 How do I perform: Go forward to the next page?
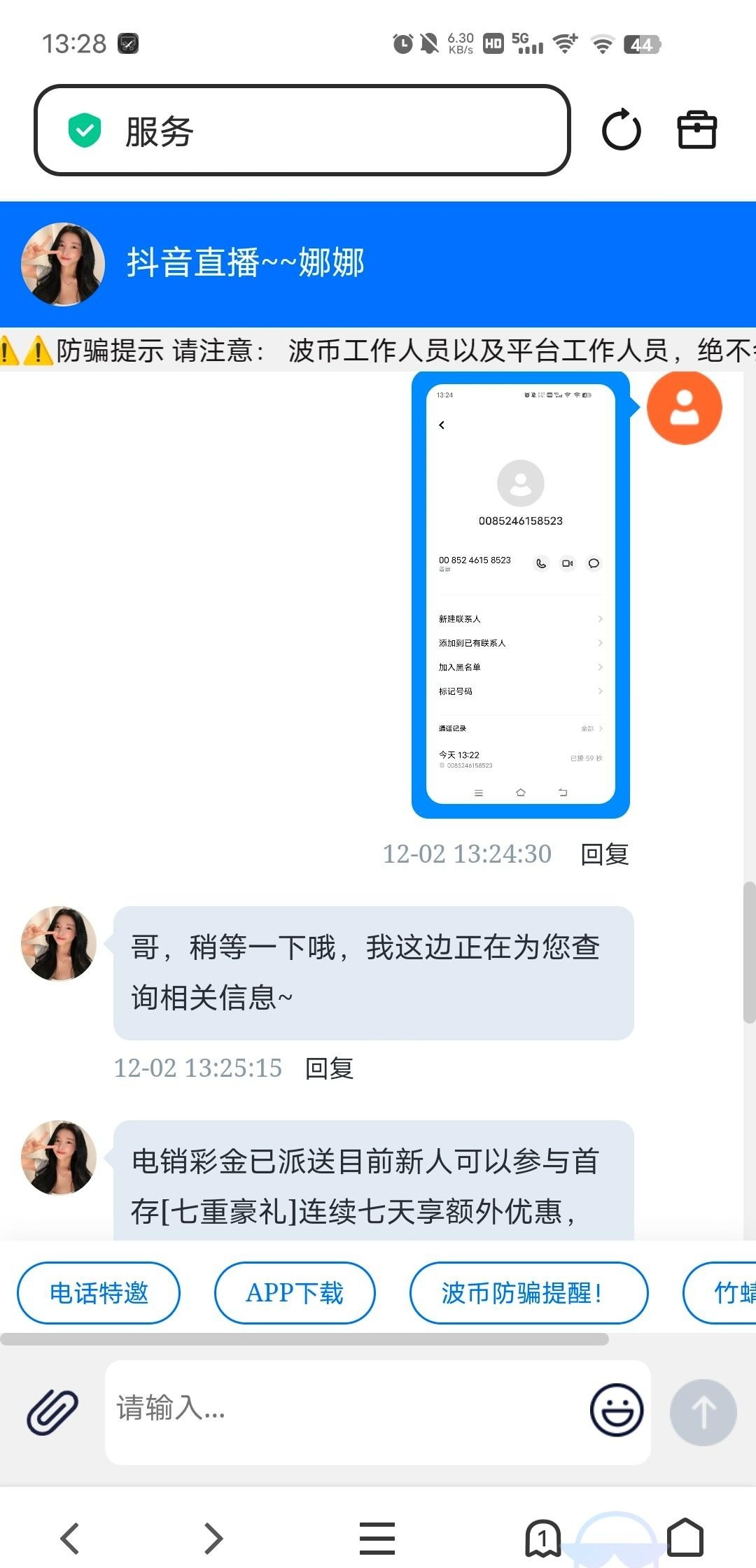coord(213,1538)
